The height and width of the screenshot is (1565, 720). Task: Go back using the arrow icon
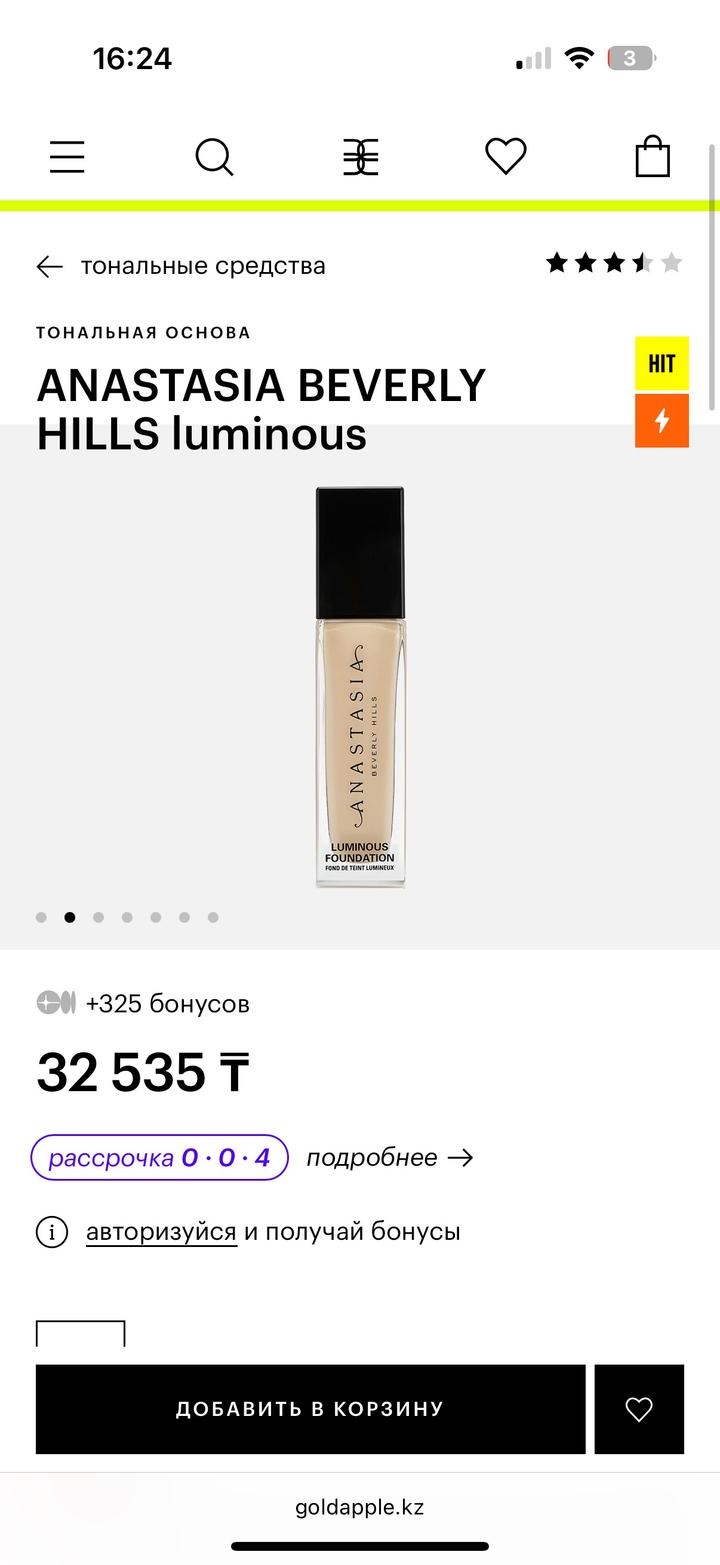[49, 266]
